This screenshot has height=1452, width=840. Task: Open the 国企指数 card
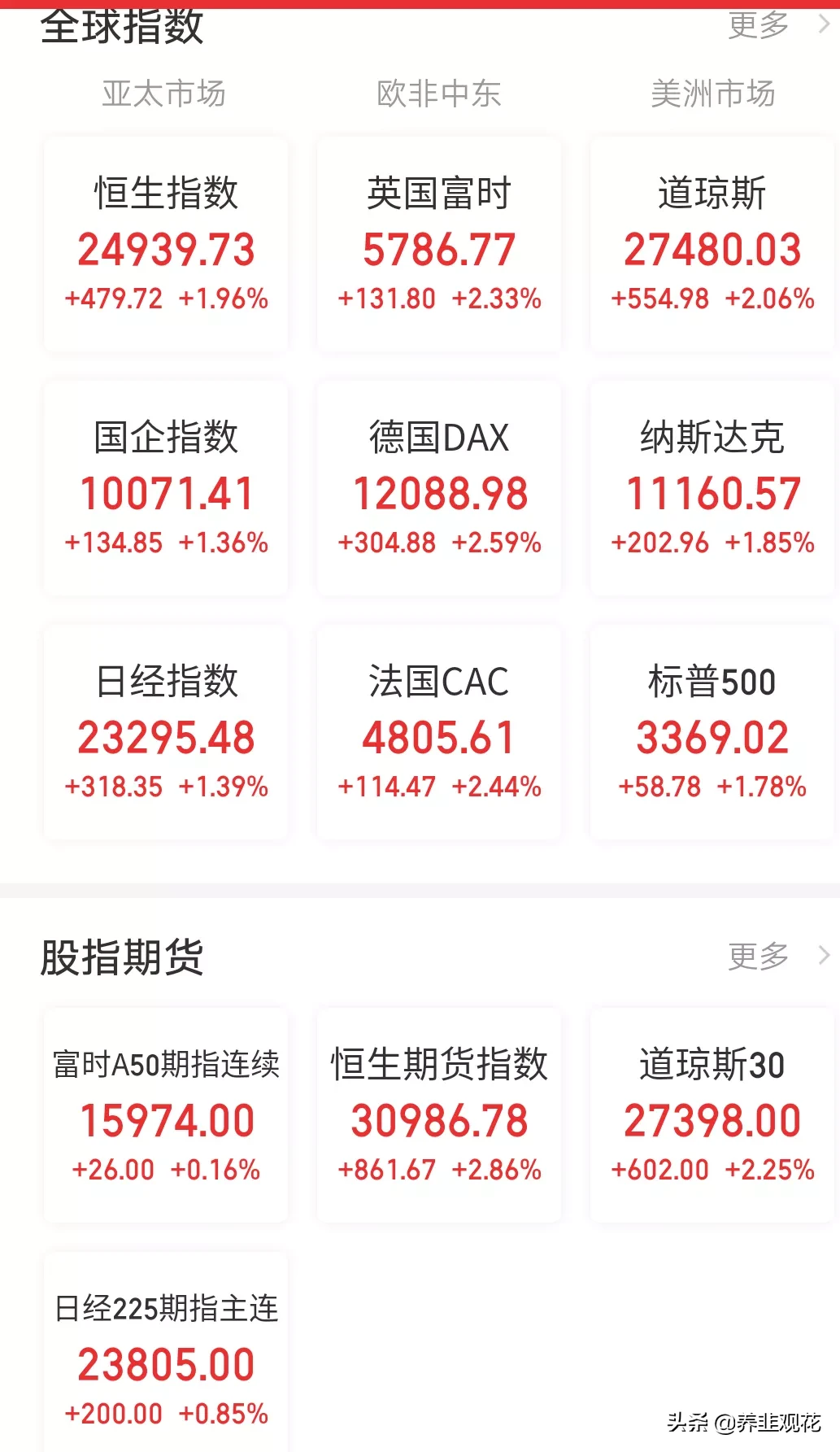[x=166, y=488]
